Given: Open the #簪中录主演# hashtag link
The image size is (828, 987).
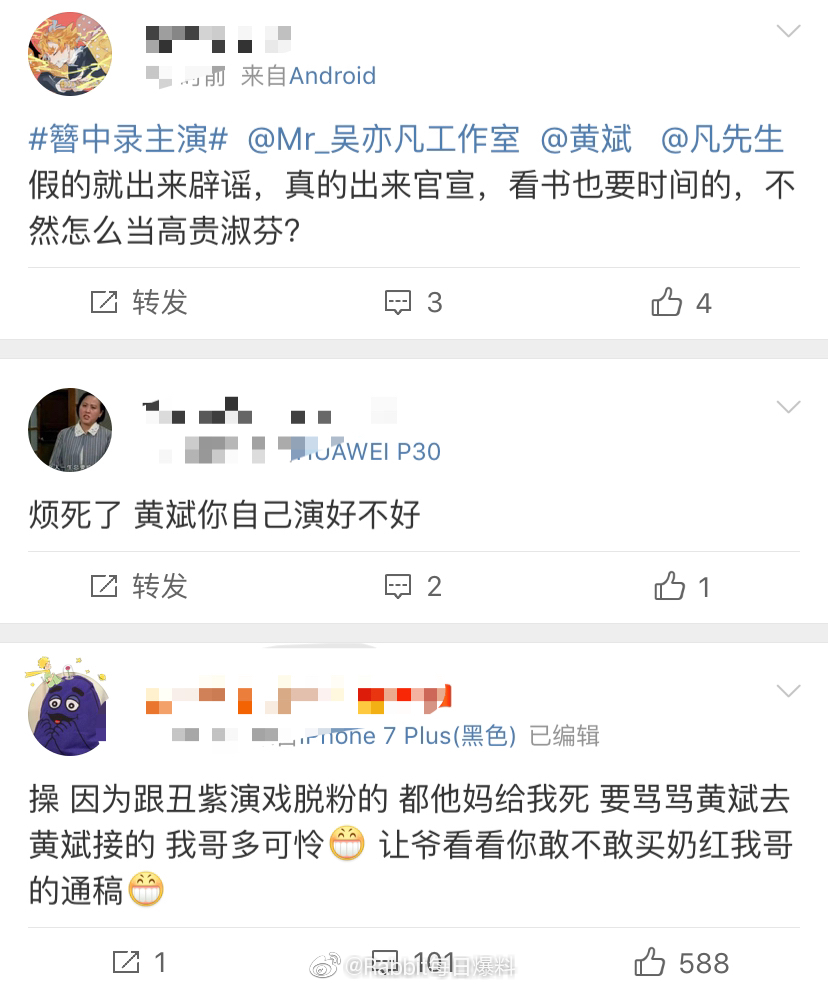Looking at the screenshot, I should coord(130,140).
